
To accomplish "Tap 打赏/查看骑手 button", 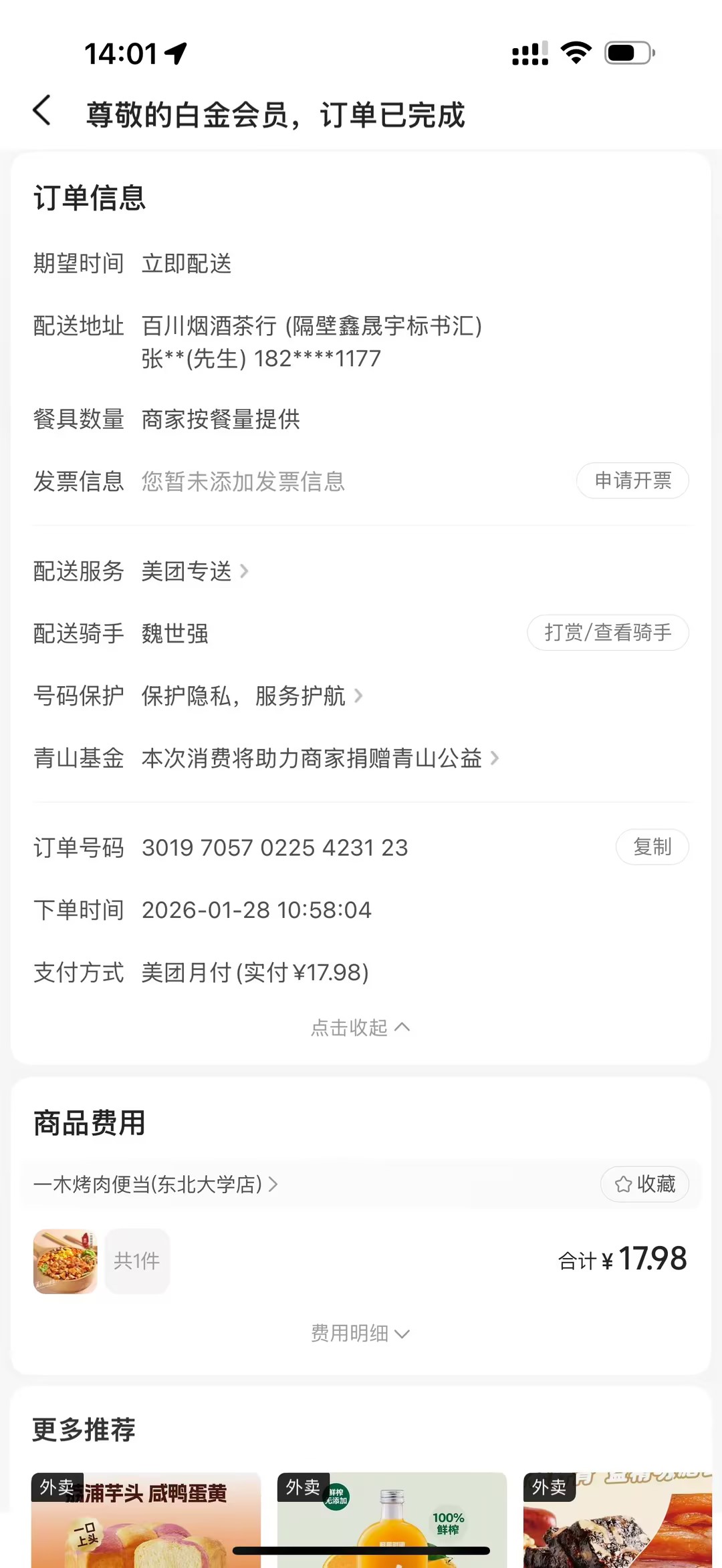I will pyautogui.click(x=608, y=633).
